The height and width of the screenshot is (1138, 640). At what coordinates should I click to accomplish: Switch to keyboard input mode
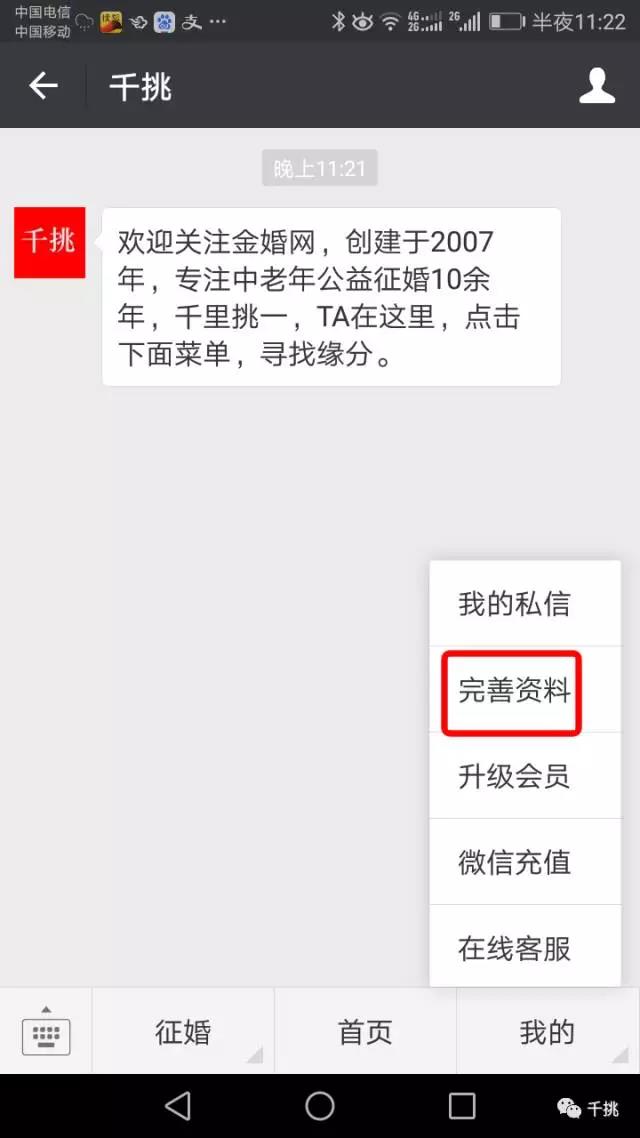pyautogui.click(x=46, y=1032)
